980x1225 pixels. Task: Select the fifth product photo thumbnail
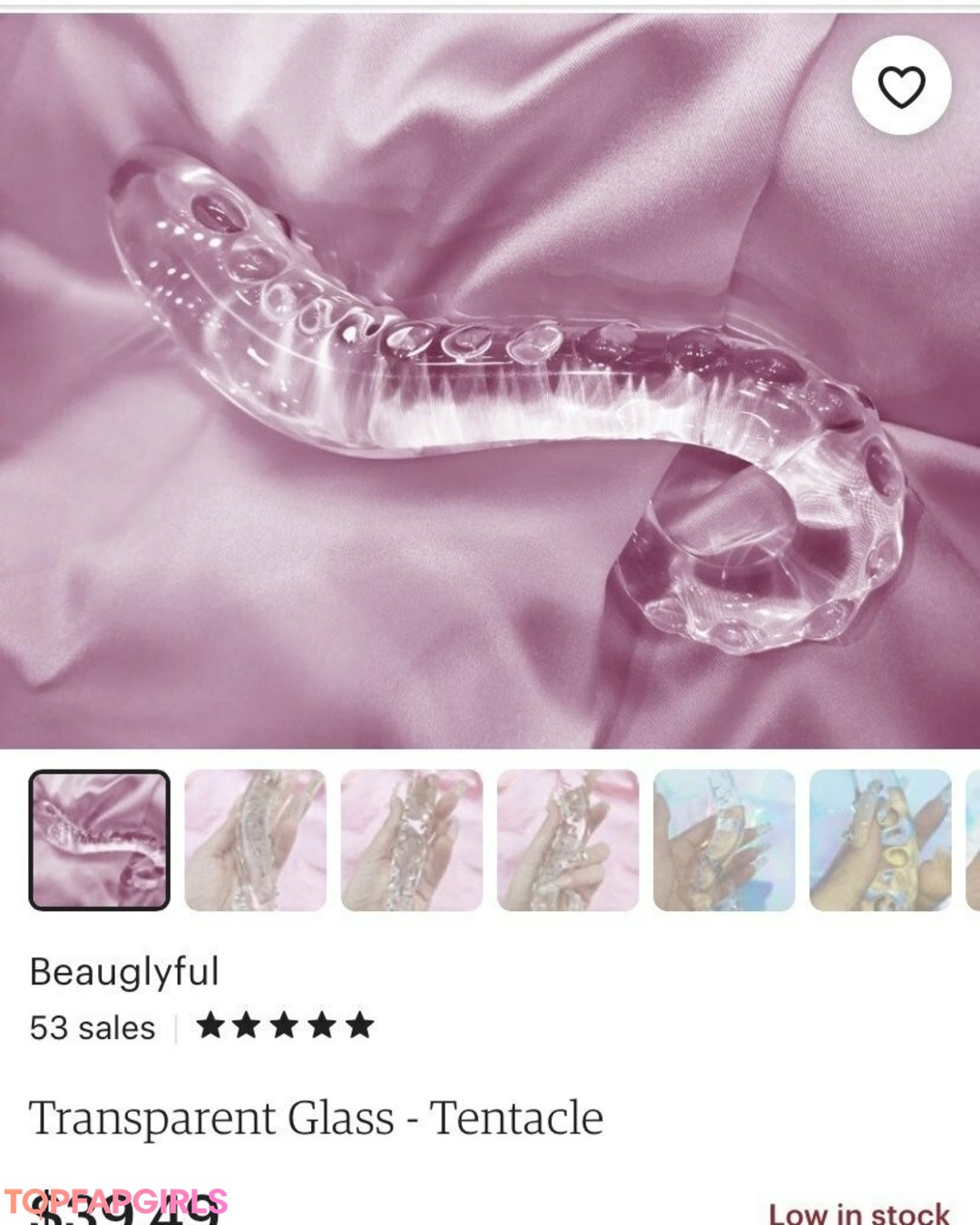pyautogui.click(x=723, y=840)
